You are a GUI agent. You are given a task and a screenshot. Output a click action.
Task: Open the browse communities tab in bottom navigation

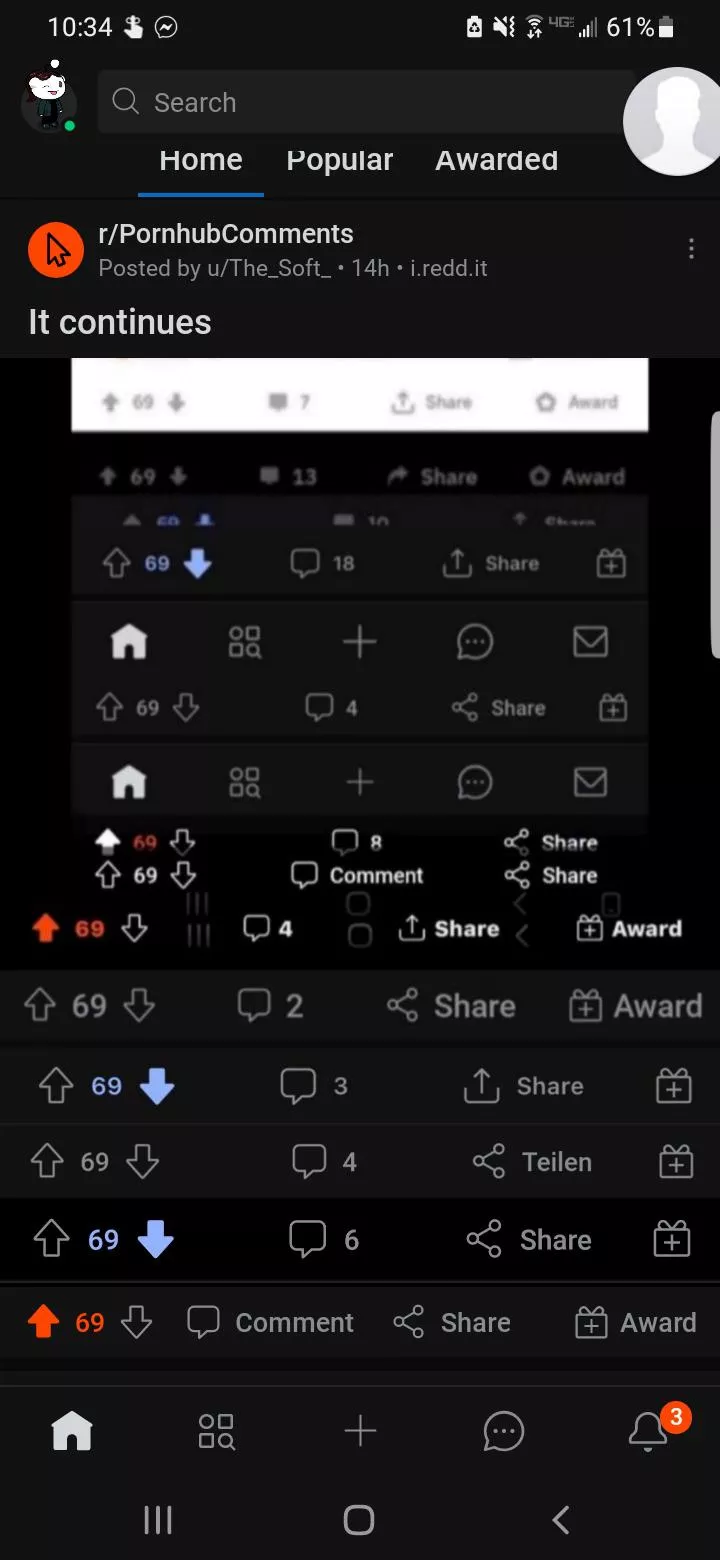(x=216, y=1432)
